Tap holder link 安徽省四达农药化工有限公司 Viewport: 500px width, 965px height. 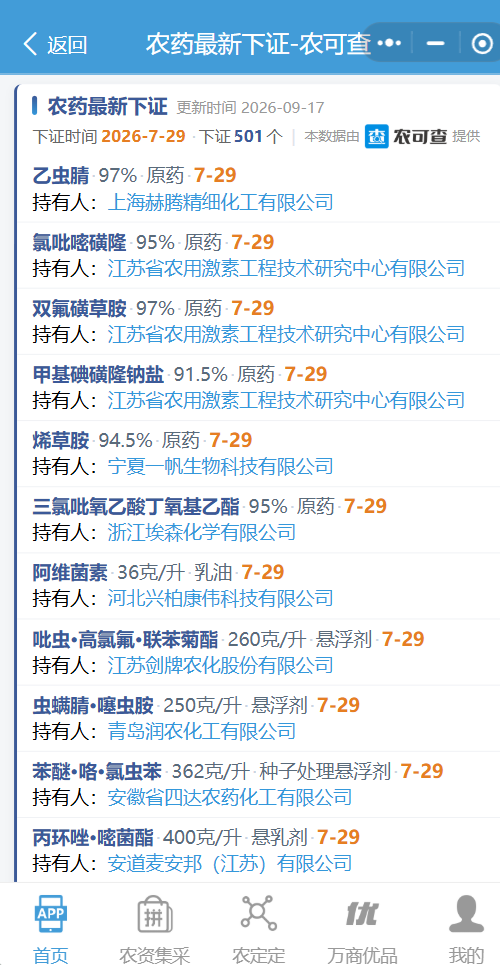point(230,798)
